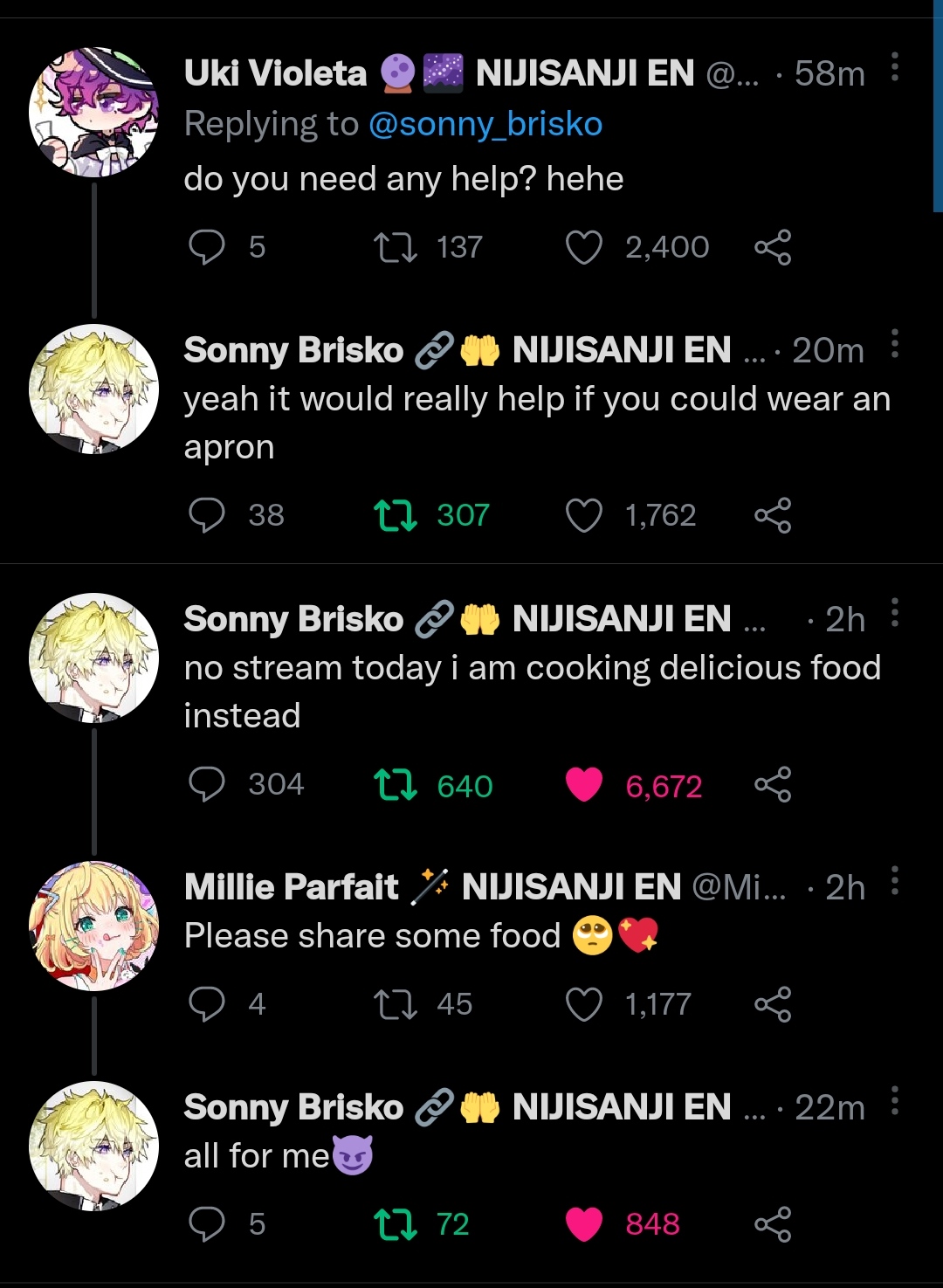Screen dimensions: 943x1288
Task: Open Millie Parfait's profile picture
Action: tap(93, 926)
